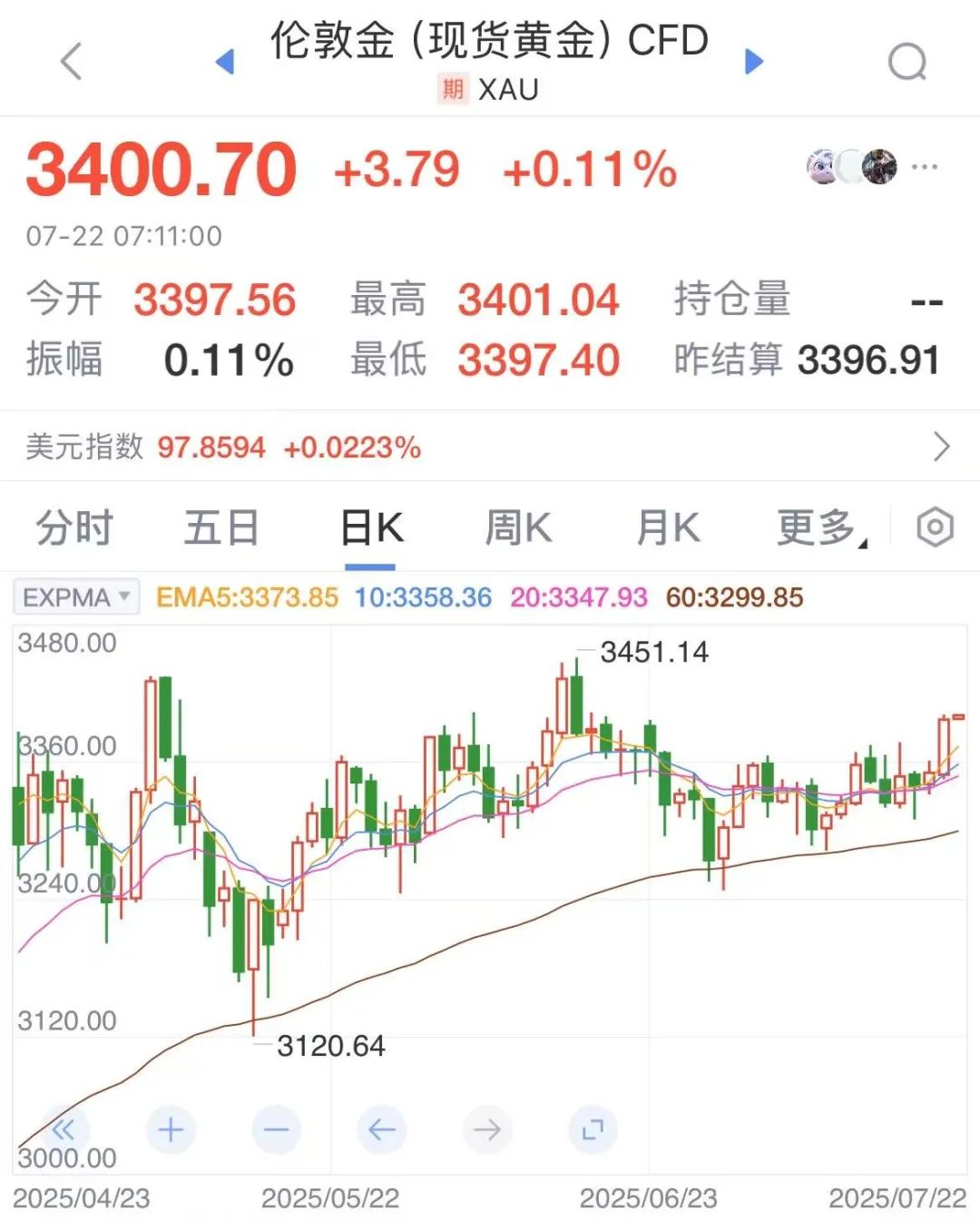Open the 美元指数 row details
Image resolution: width=980 pixels, height=1221 pixels.
(941, 447)
